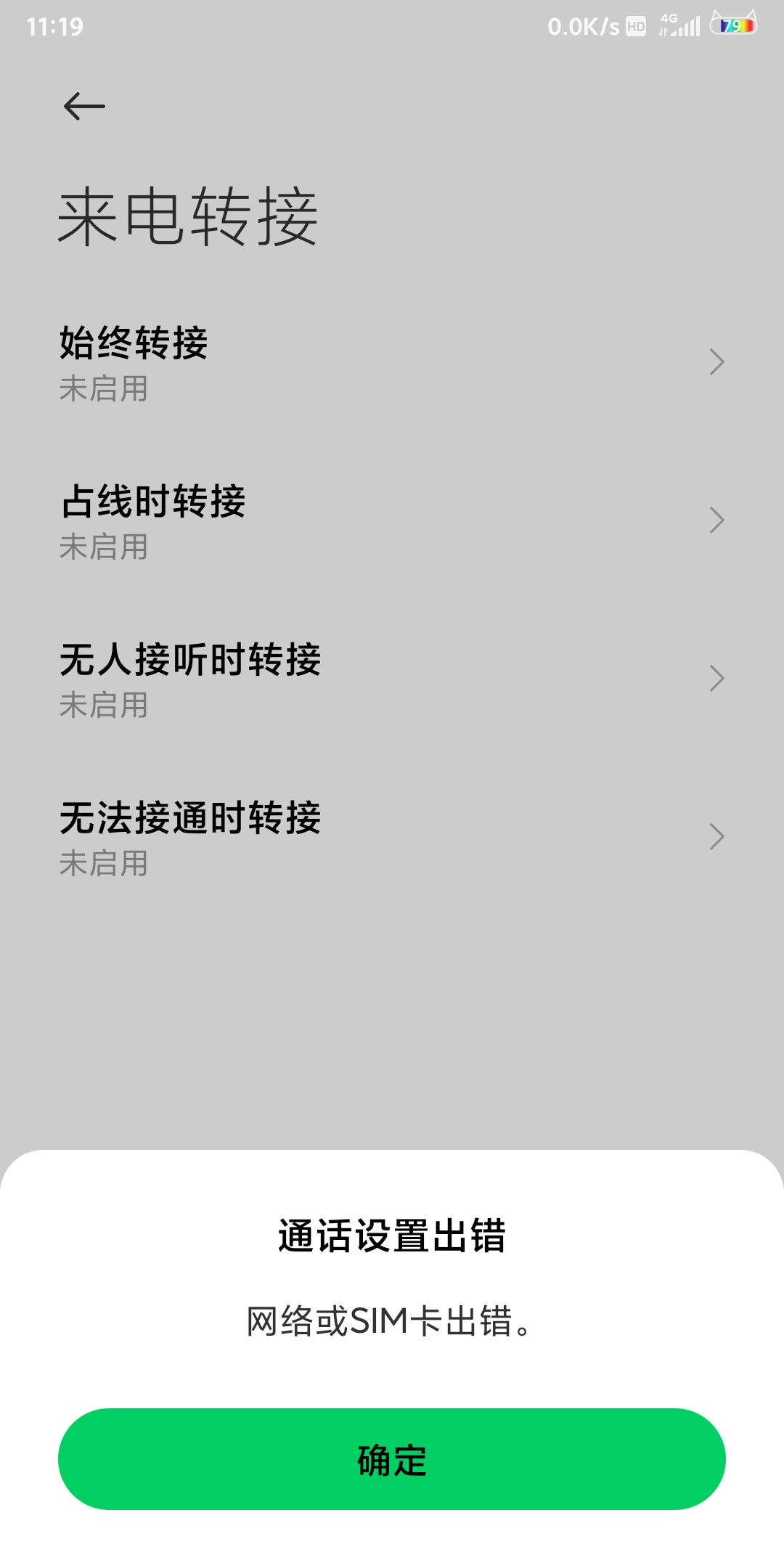784x1568 pixels.
Task: Open the 占线时转接 setting
Action: [x=392, y=521]
